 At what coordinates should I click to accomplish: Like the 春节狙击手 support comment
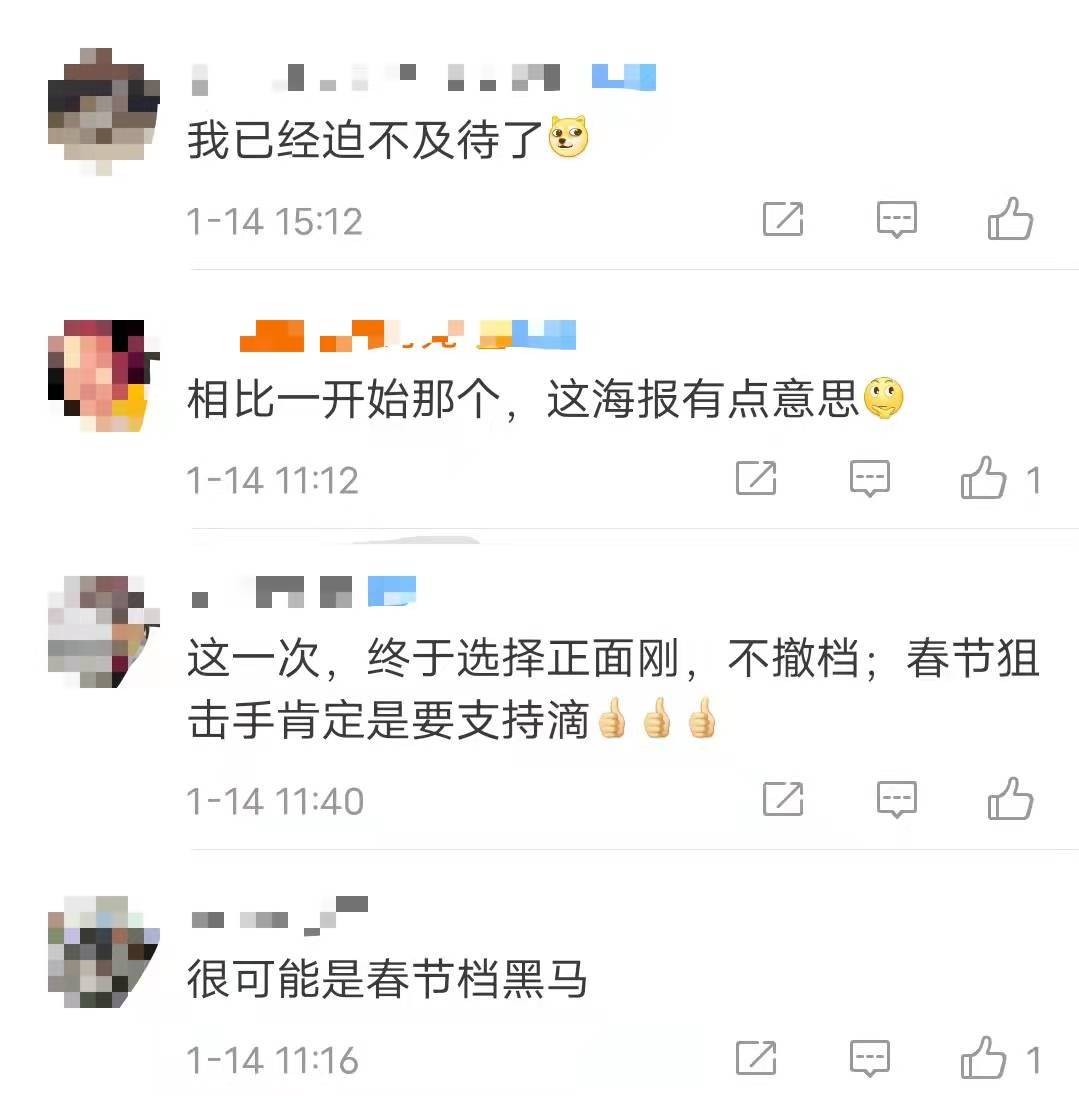click(x=1010, y=799)
